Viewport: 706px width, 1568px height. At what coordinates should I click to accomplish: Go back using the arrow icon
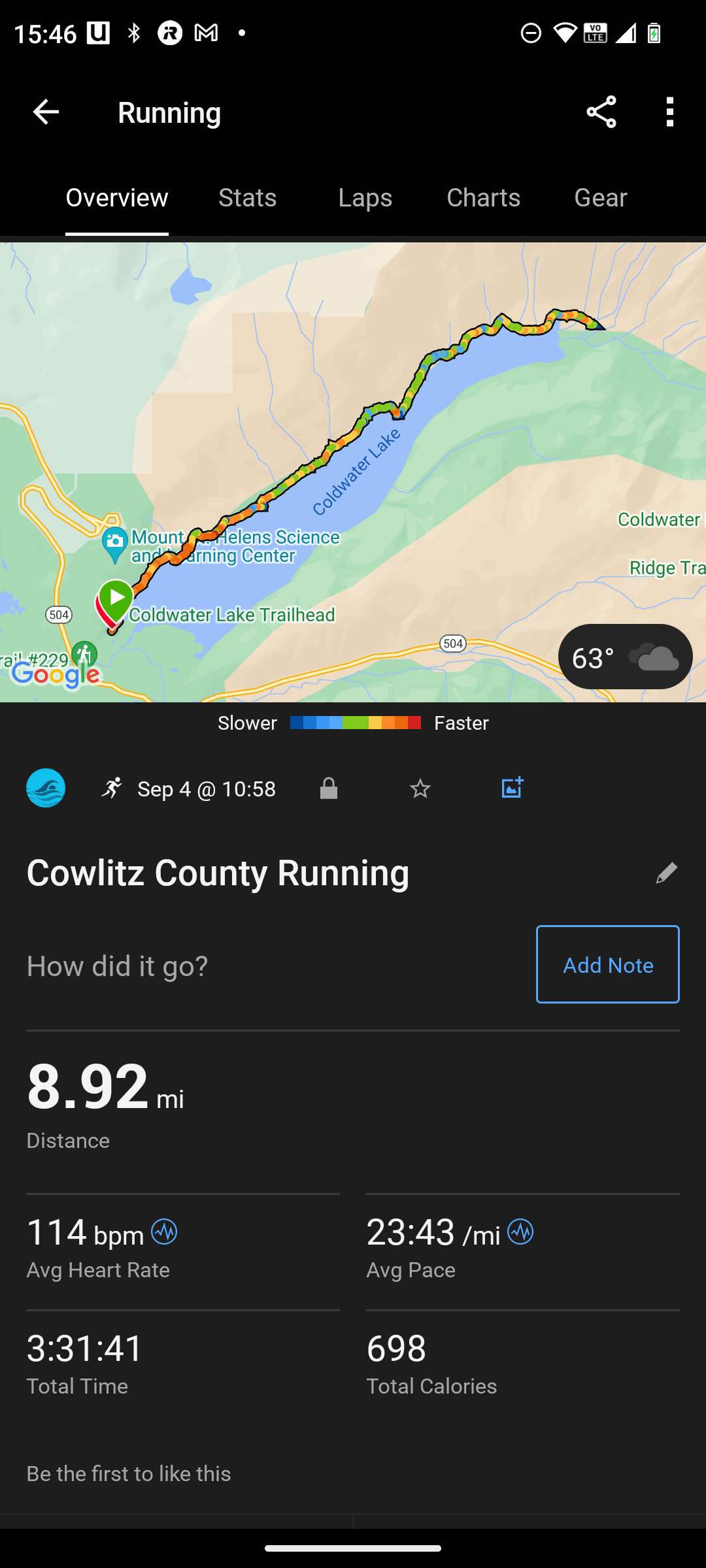tap(46, 112)
